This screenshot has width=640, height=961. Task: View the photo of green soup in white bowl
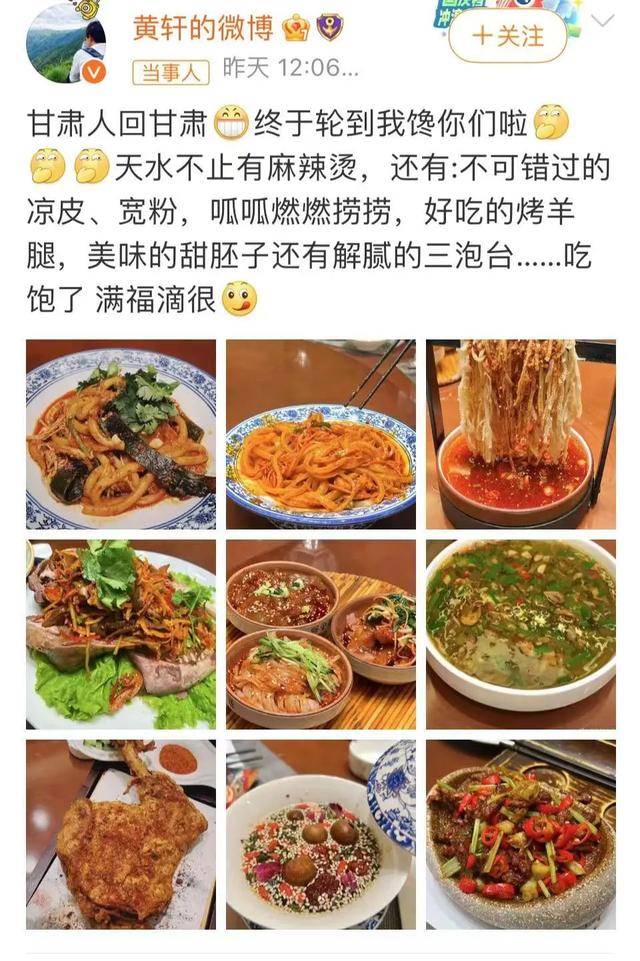point(520,634)
